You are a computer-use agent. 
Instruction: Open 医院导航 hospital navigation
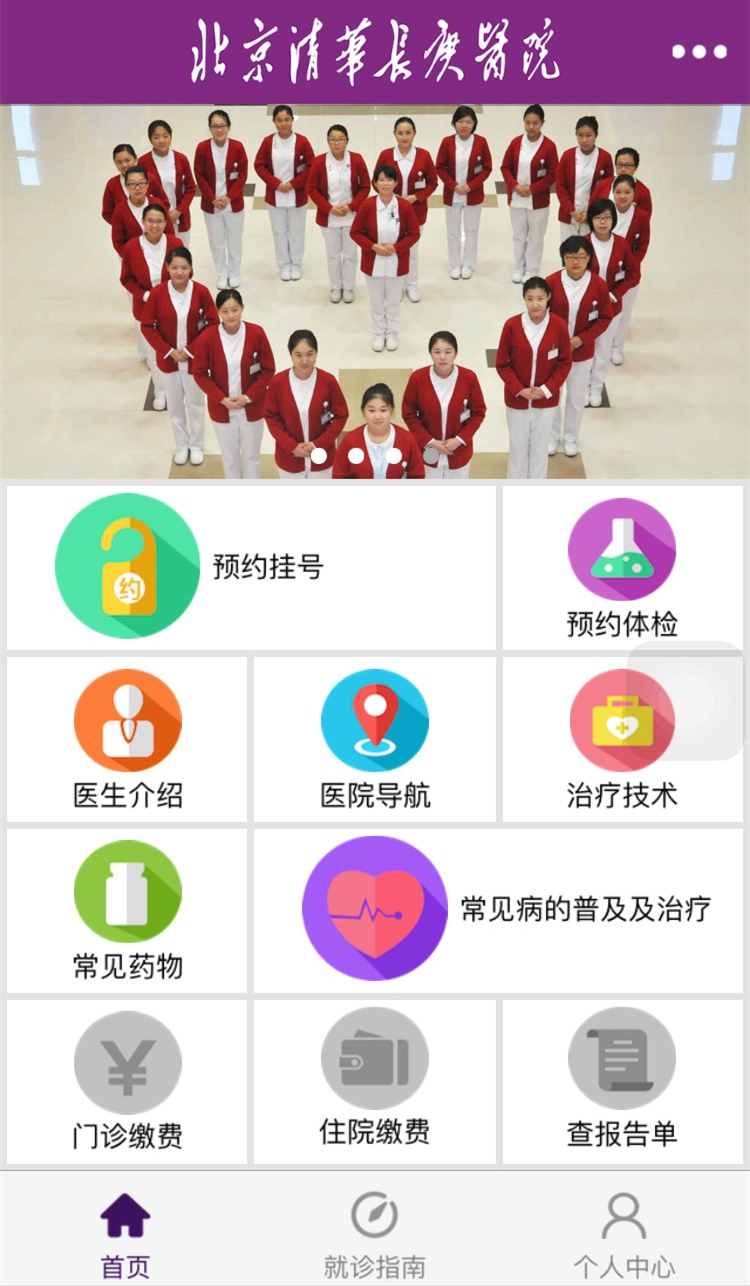click(375, 739)
